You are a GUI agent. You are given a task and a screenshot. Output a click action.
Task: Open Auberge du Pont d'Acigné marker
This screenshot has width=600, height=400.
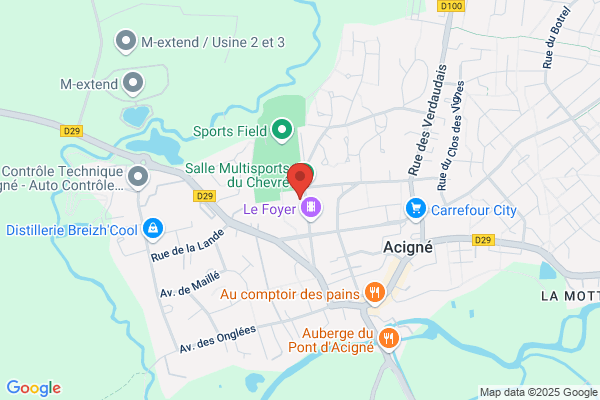coord(389,339)
